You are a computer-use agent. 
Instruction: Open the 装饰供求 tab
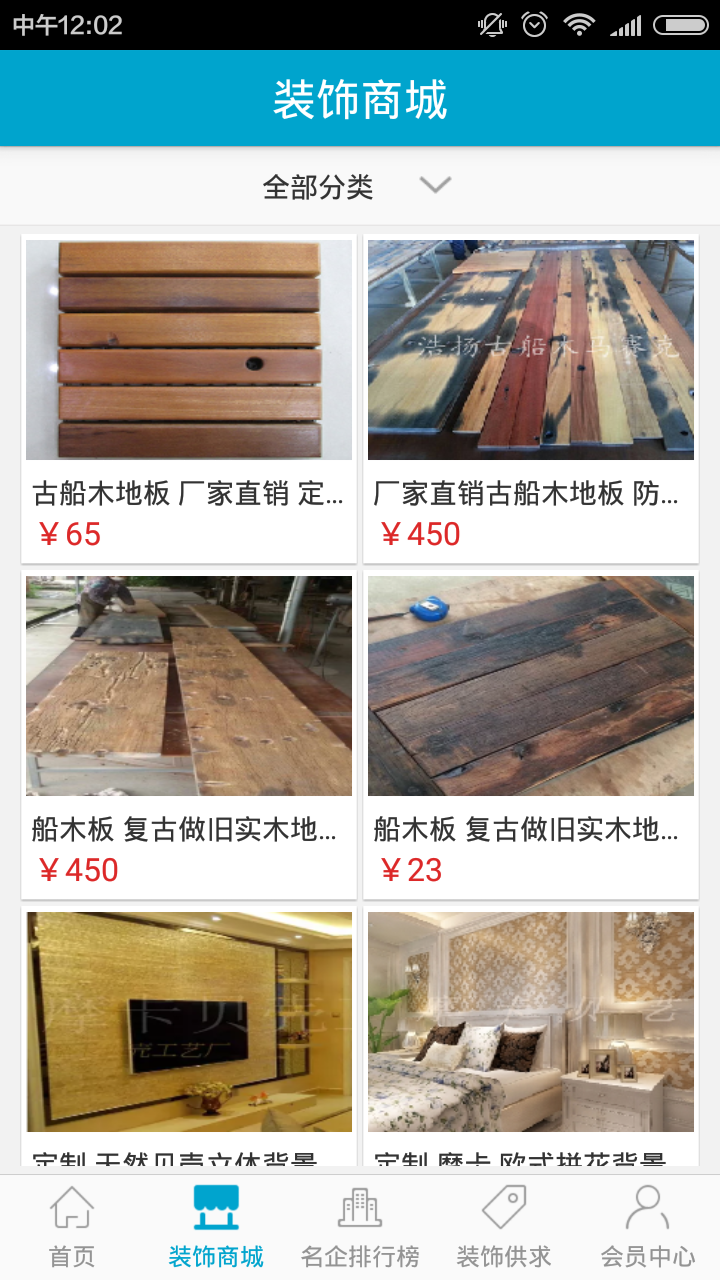504,1226
